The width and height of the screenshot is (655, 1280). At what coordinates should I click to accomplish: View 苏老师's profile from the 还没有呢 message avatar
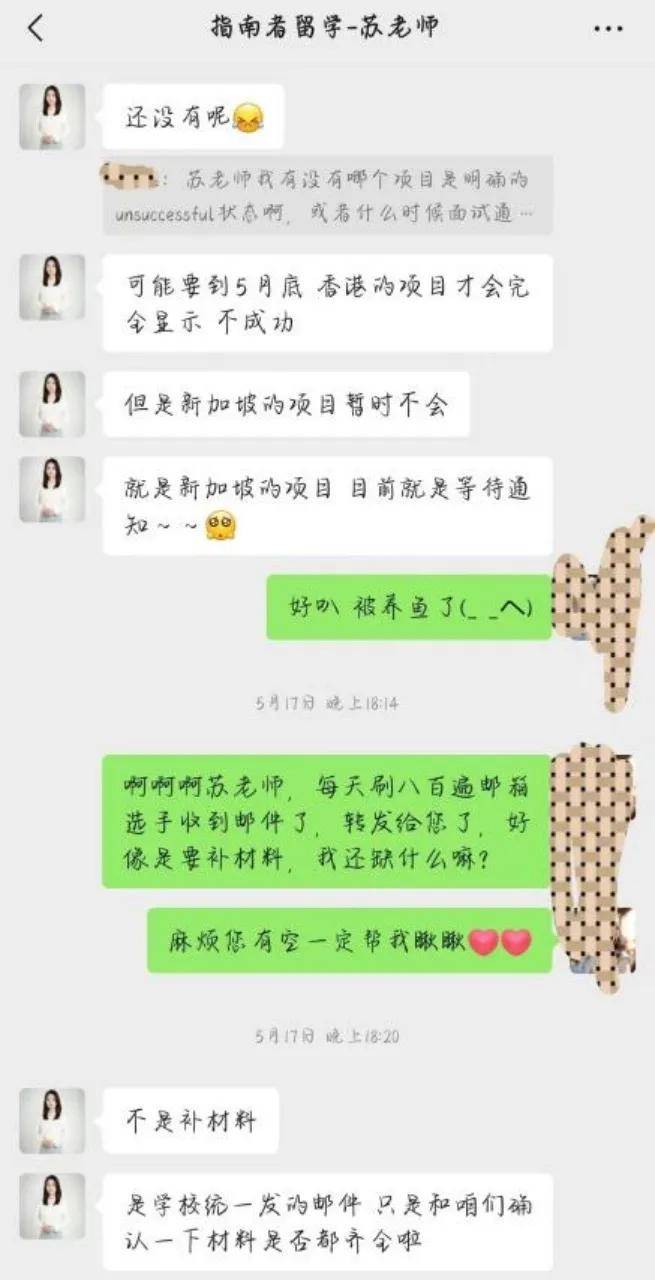click(x=52, y=117)
